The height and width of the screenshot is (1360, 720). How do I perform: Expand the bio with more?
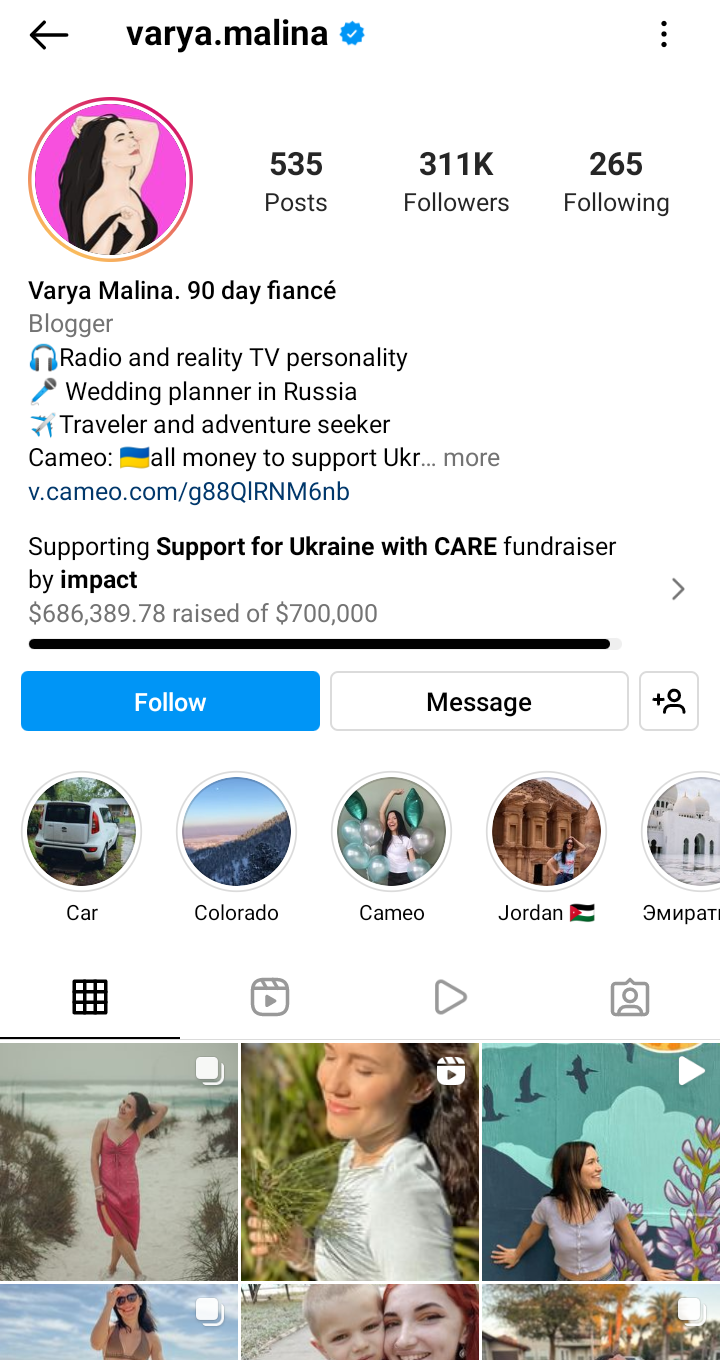pyautogui.click(x=471, y=458)
